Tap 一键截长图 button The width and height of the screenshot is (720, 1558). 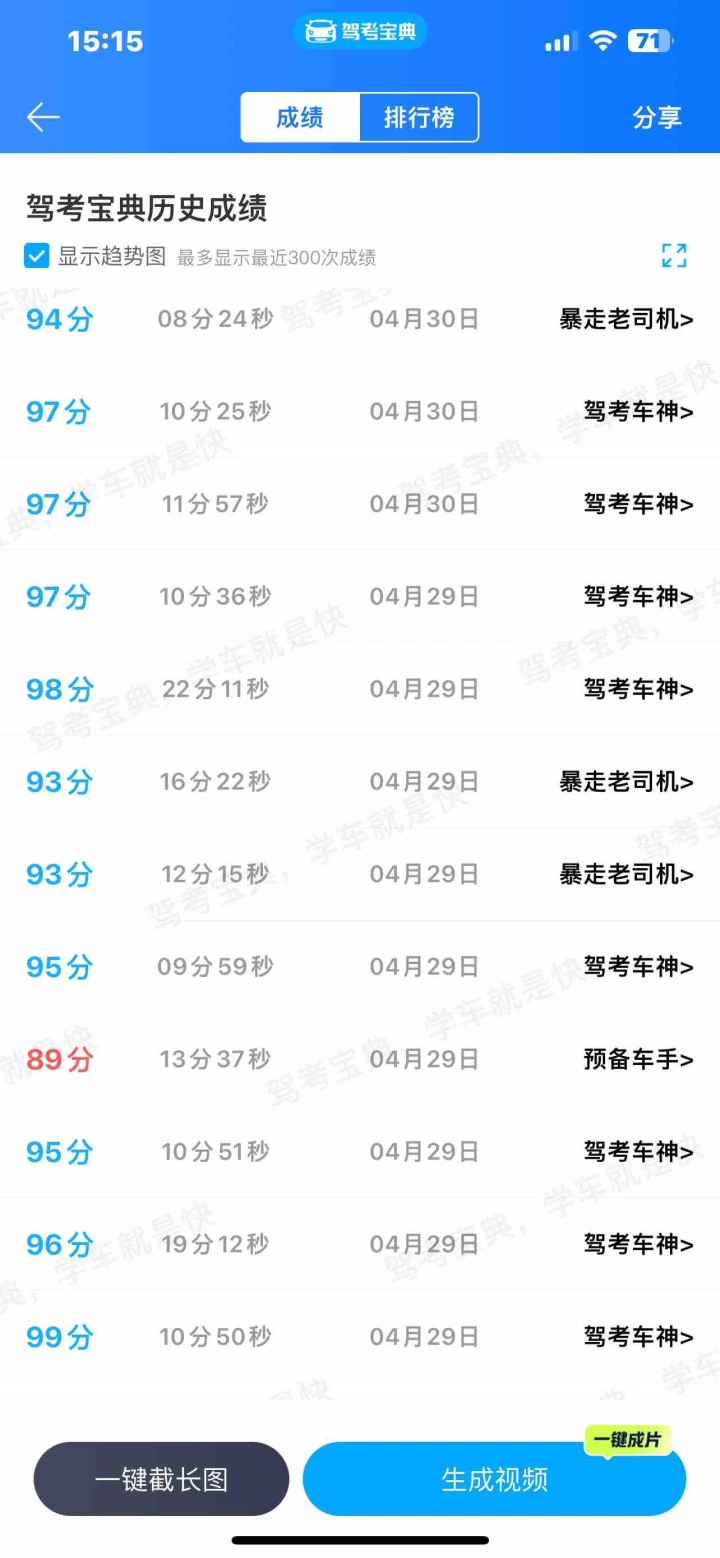[161, 1479]
